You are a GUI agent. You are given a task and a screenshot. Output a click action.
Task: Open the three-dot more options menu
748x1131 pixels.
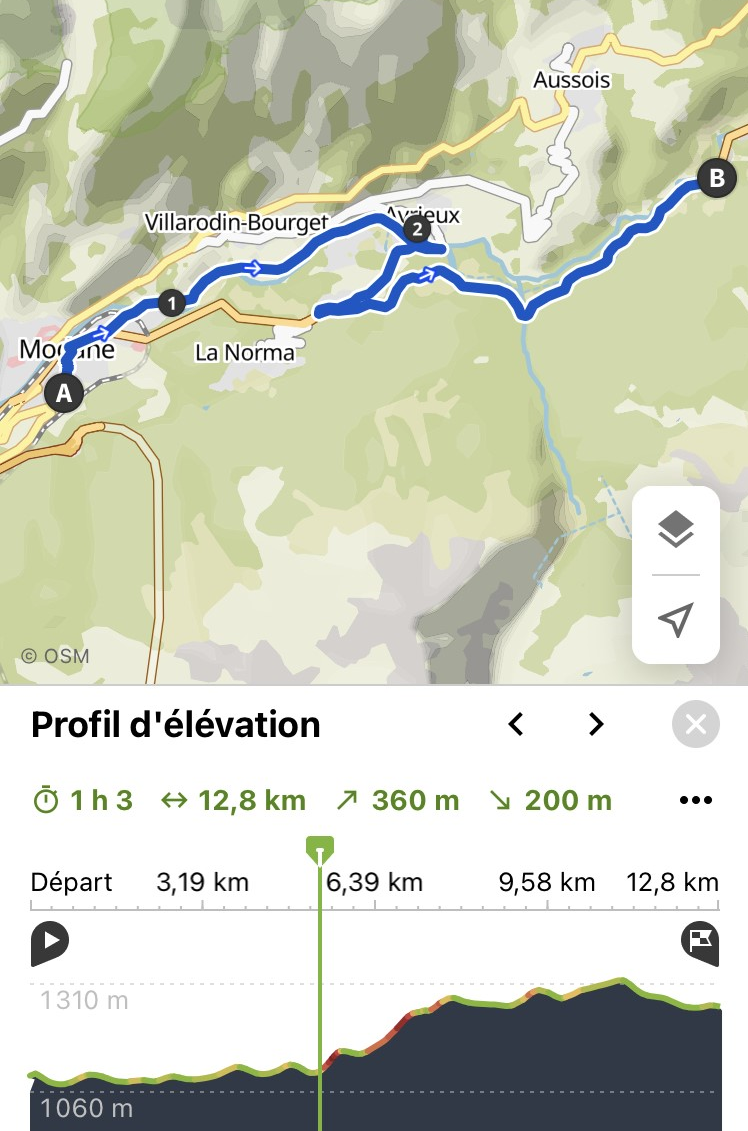696,801
